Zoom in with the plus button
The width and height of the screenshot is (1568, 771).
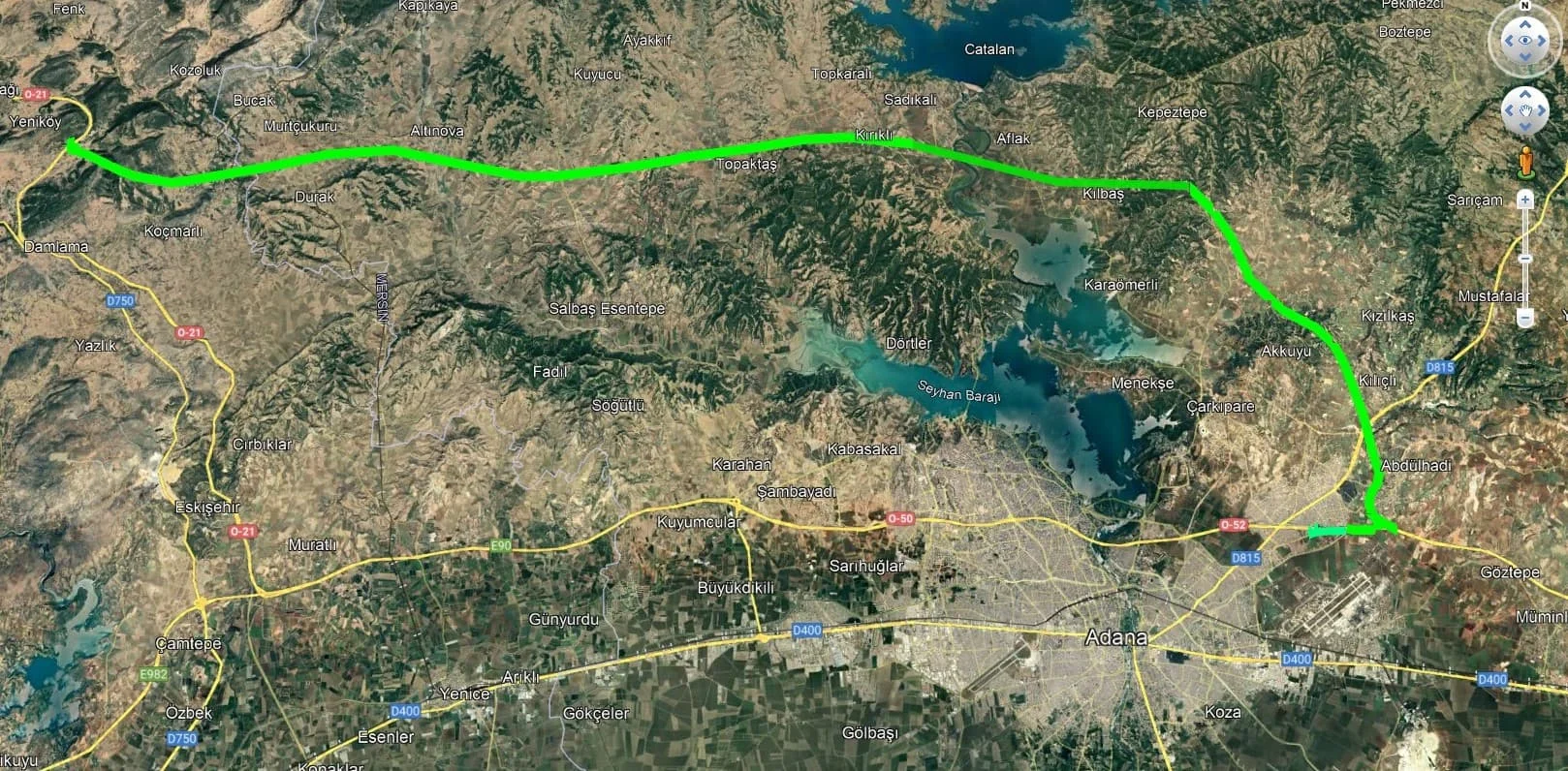(1525, 200)
